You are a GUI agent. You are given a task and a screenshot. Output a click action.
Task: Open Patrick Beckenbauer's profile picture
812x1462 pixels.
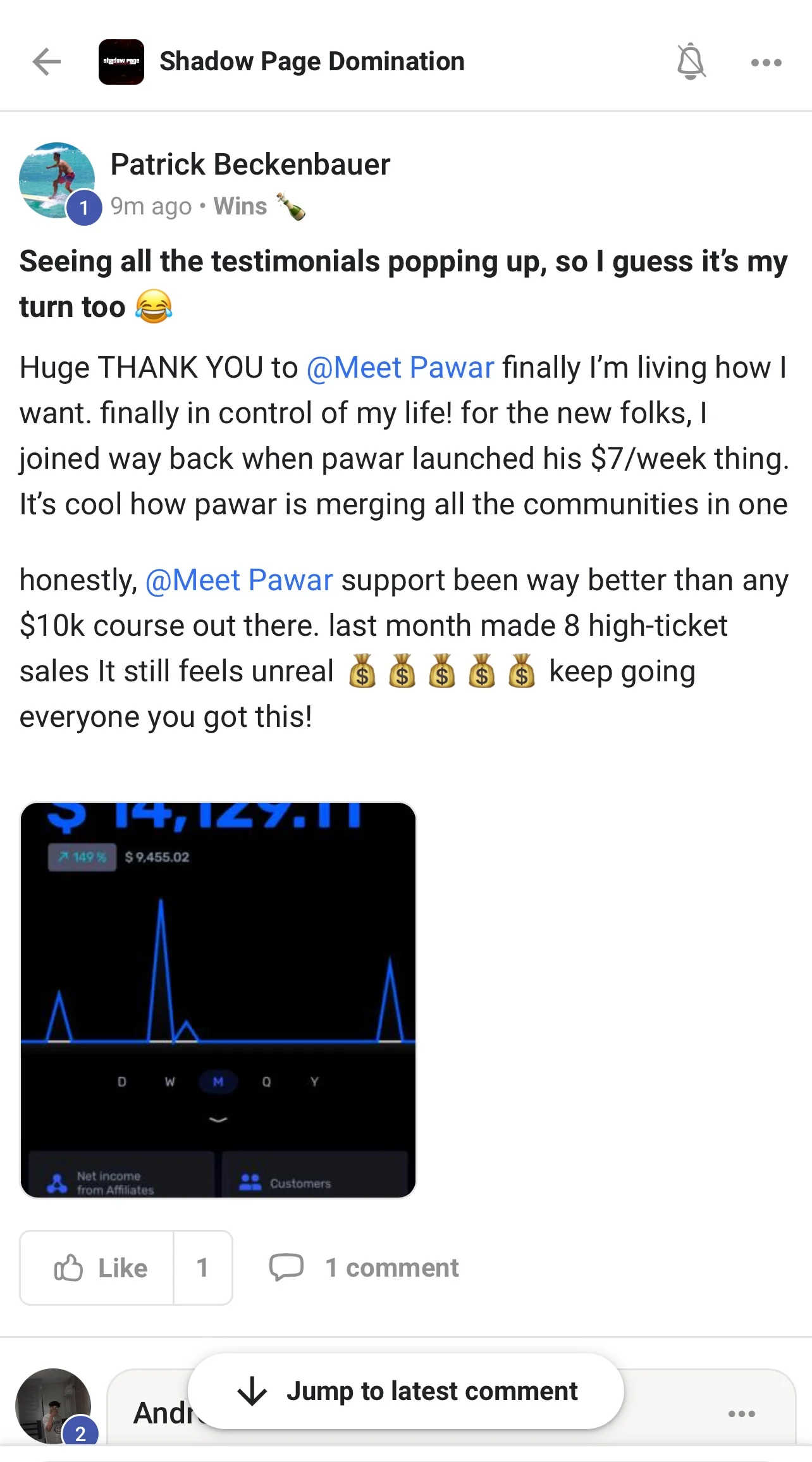[x=57, y=181]
